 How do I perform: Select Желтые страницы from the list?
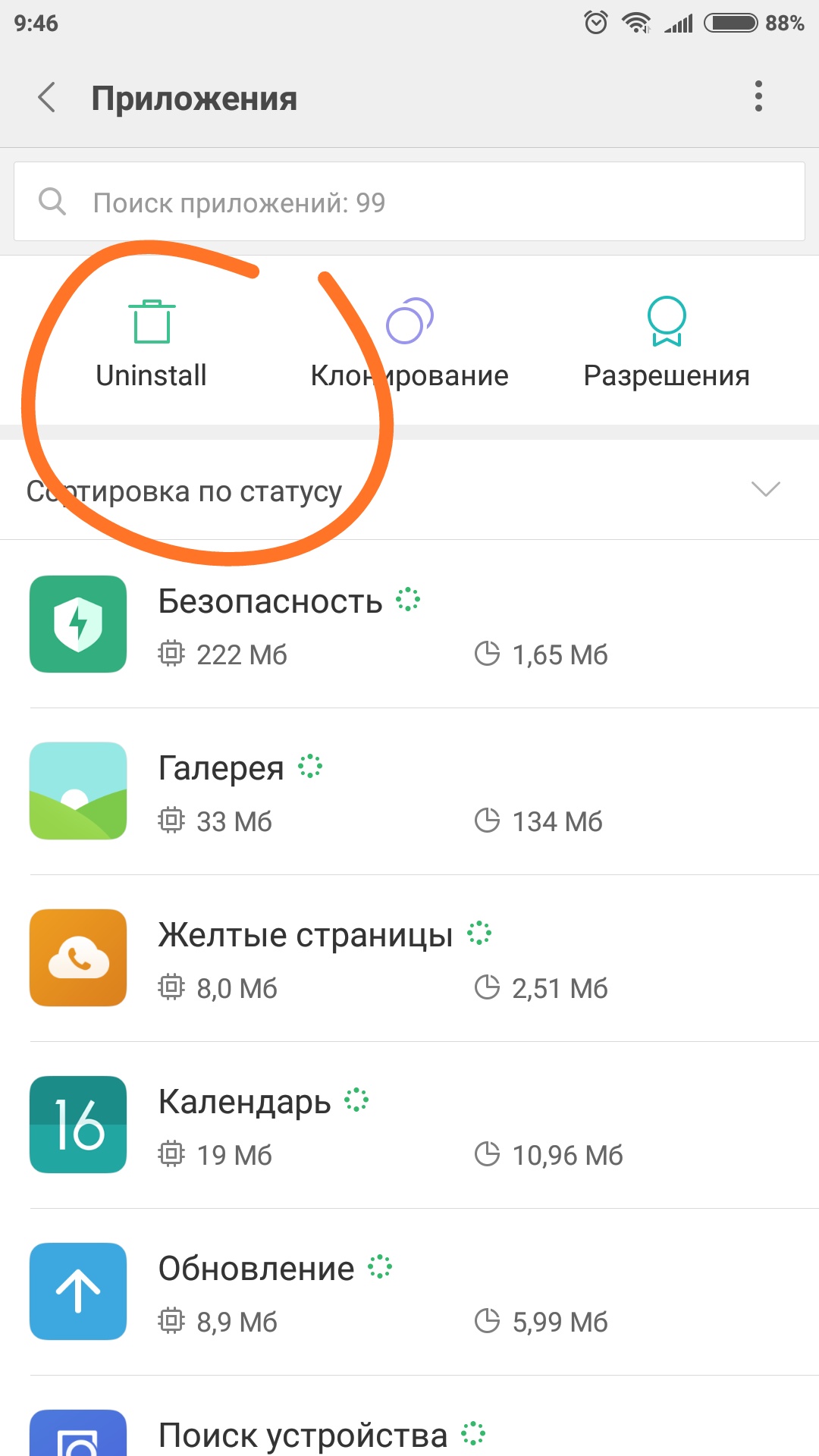409,958
